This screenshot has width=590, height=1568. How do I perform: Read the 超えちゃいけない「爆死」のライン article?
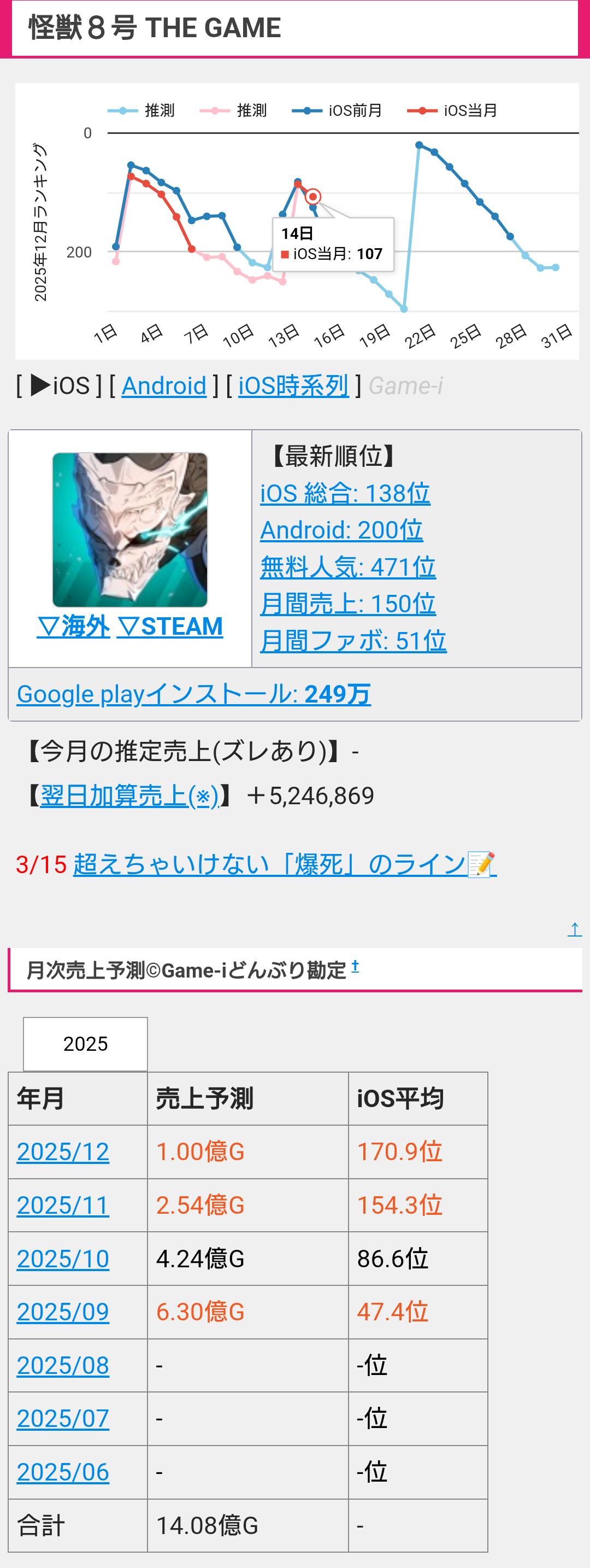(284, 864)
